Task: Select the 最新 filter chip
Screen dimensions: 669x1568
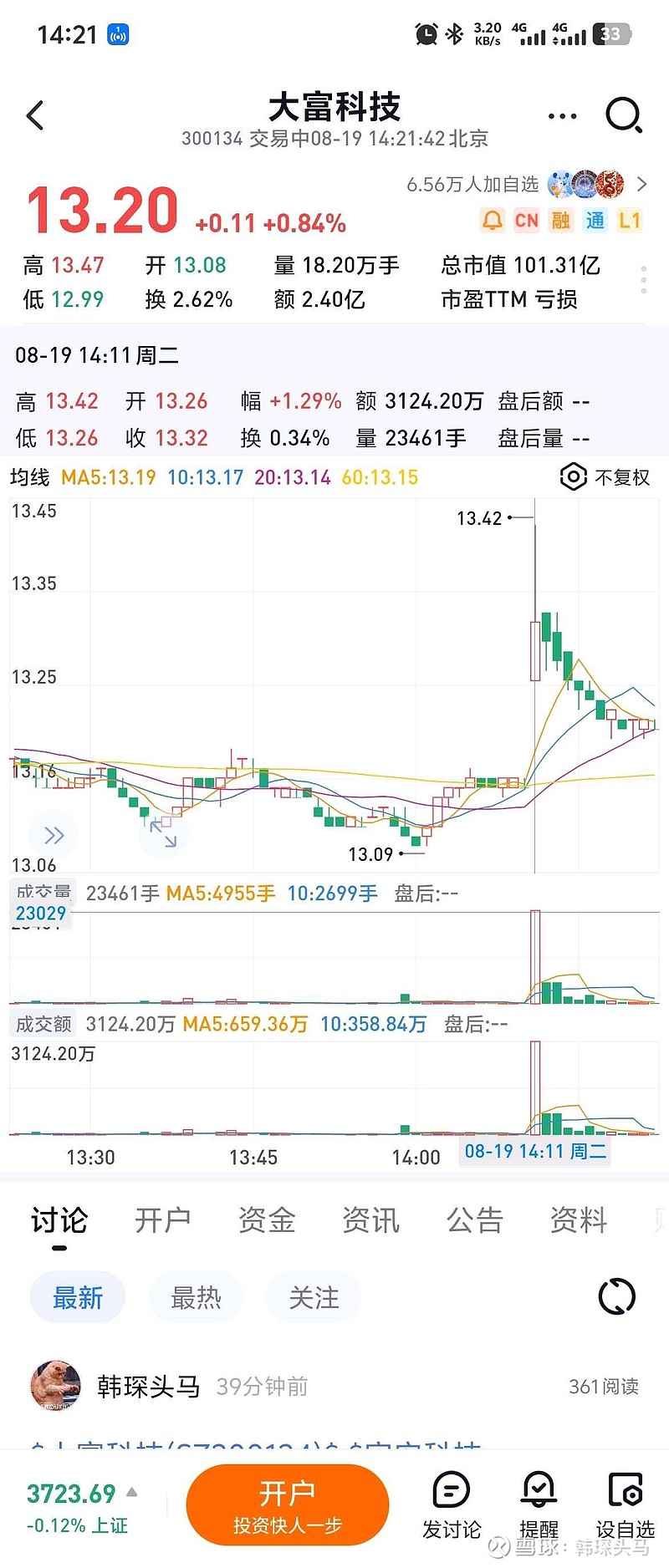Action: click(x=78, y=1298)
